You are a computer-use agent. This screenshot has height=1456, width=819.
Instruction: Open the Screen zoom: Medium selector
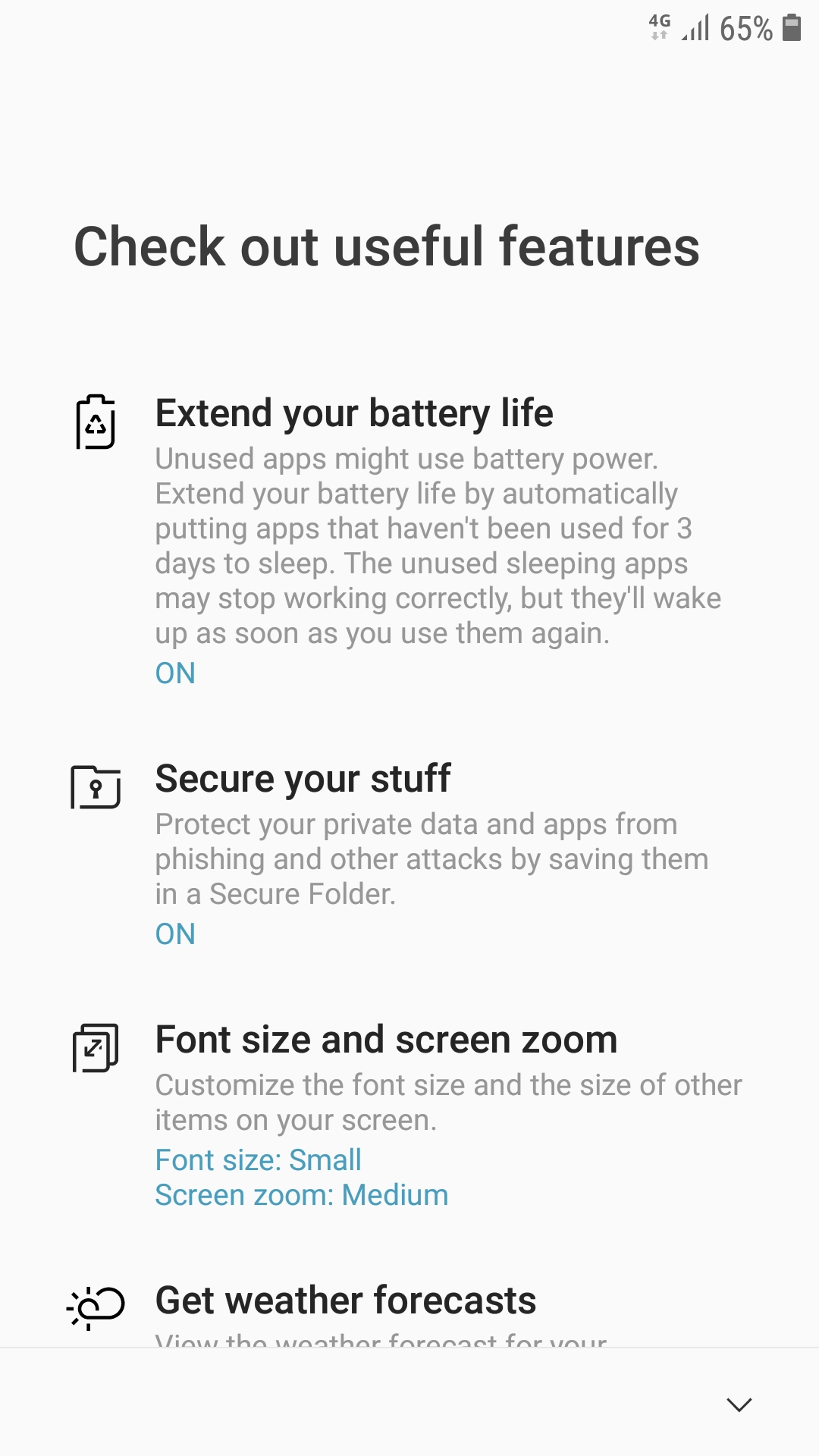click(x=302, y=1194)
